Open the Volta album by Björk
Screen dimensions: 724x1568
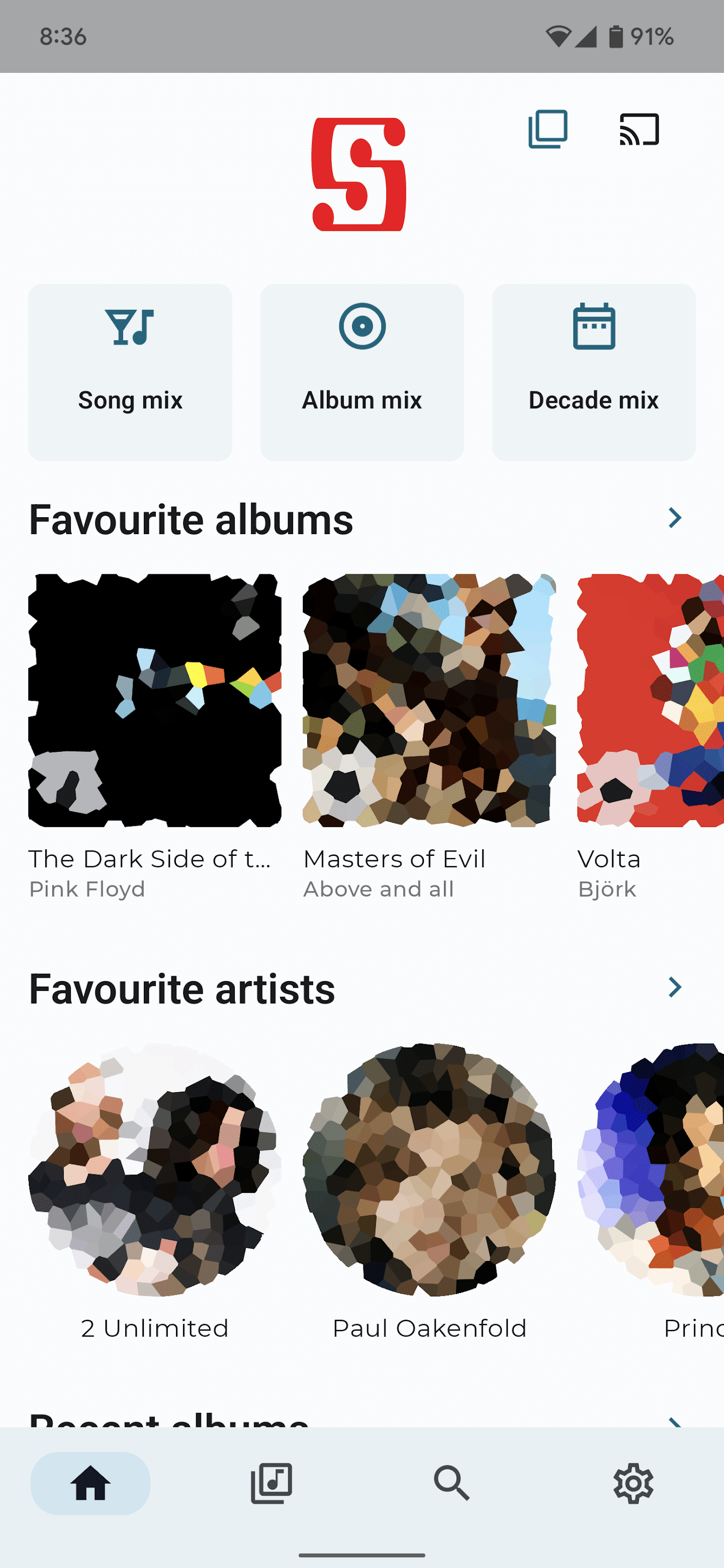pyautogui.click(x=650, y=700)
